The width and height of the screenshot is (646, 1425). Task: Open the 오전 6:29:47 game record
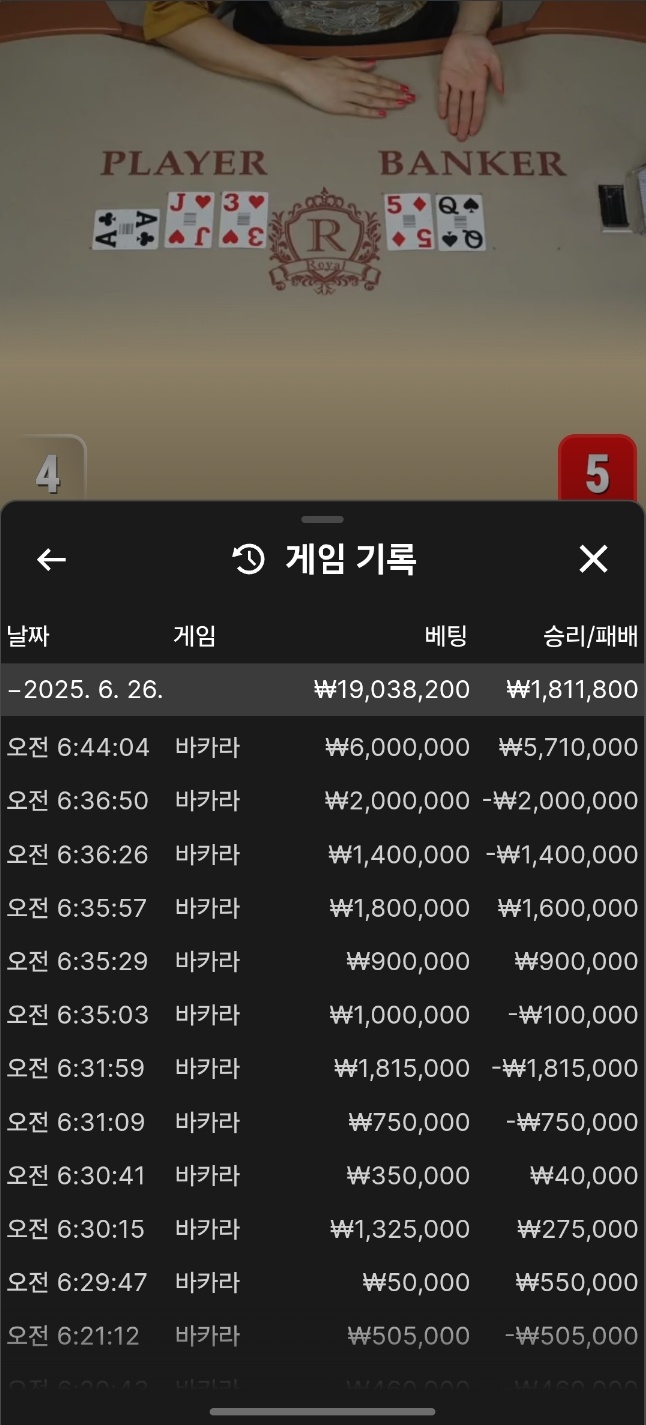(322, 1282)
